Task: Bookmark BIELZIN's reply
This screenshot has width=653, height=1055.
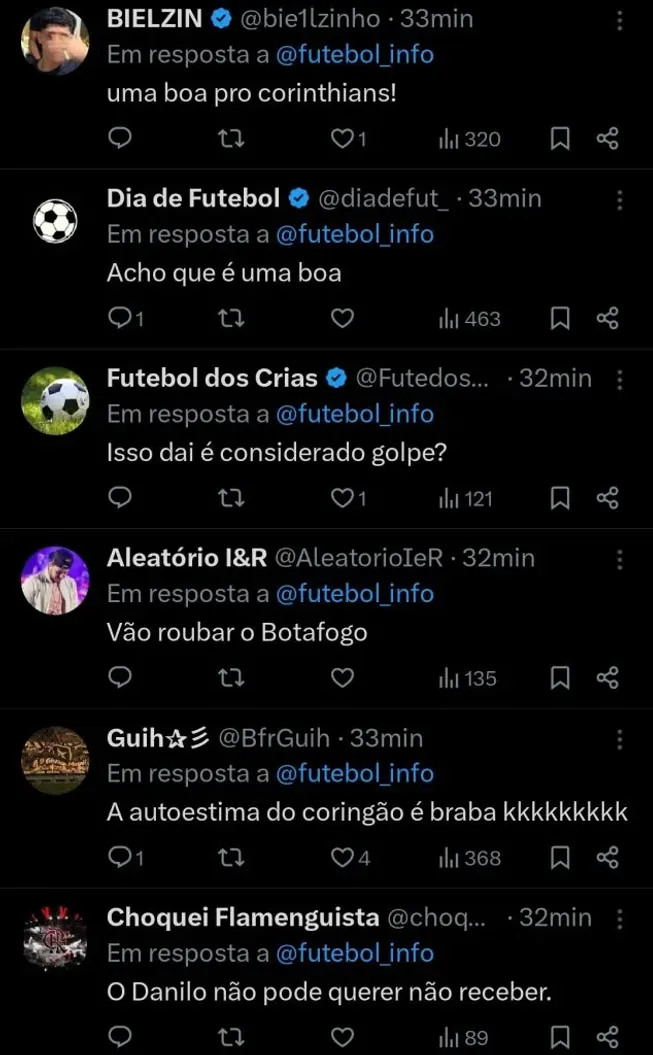Action: coord(560,139)
